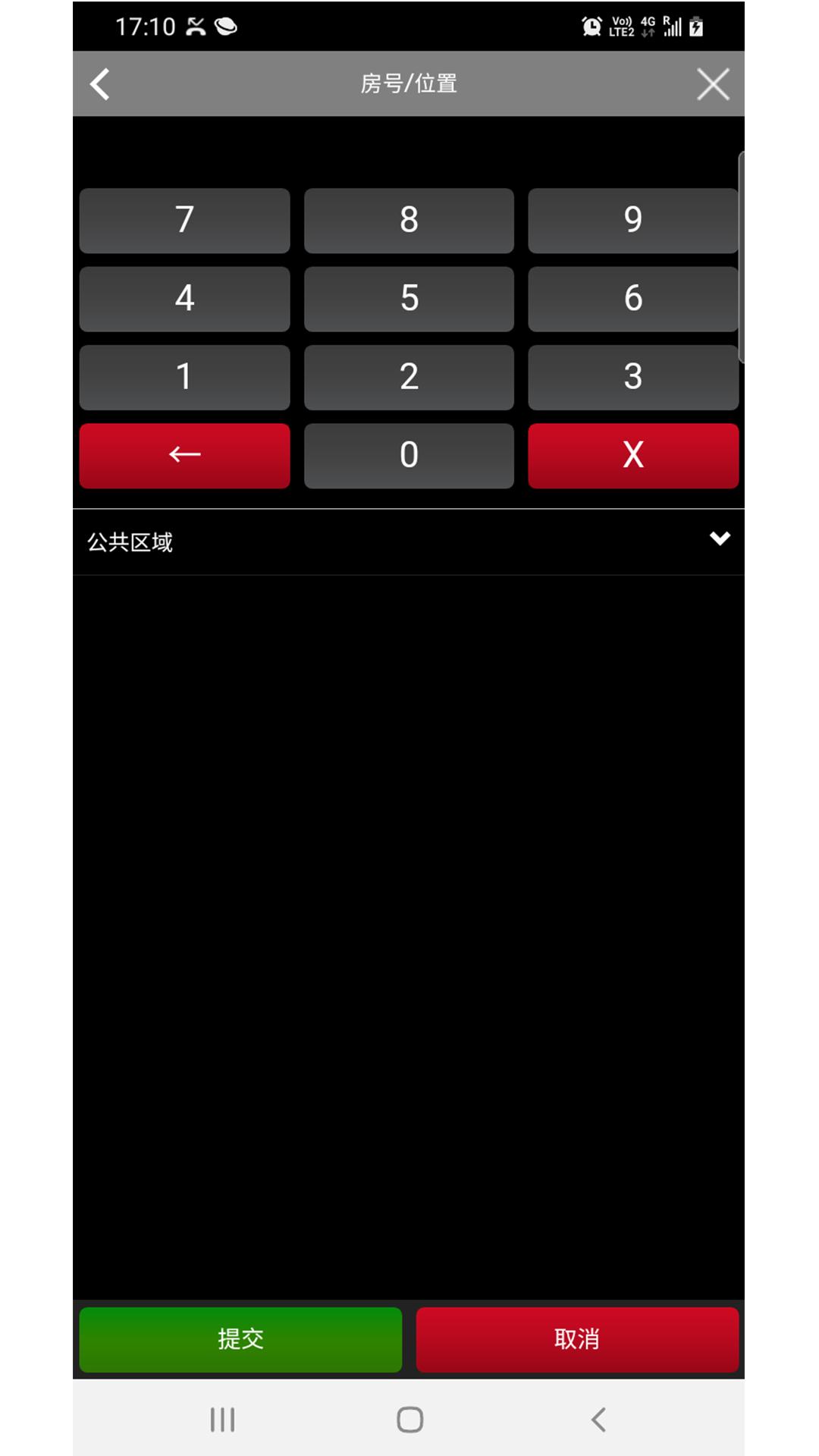819x1456 pixels.
Task: Enter digit 9 on the keypad
Action: click(633, 221)
